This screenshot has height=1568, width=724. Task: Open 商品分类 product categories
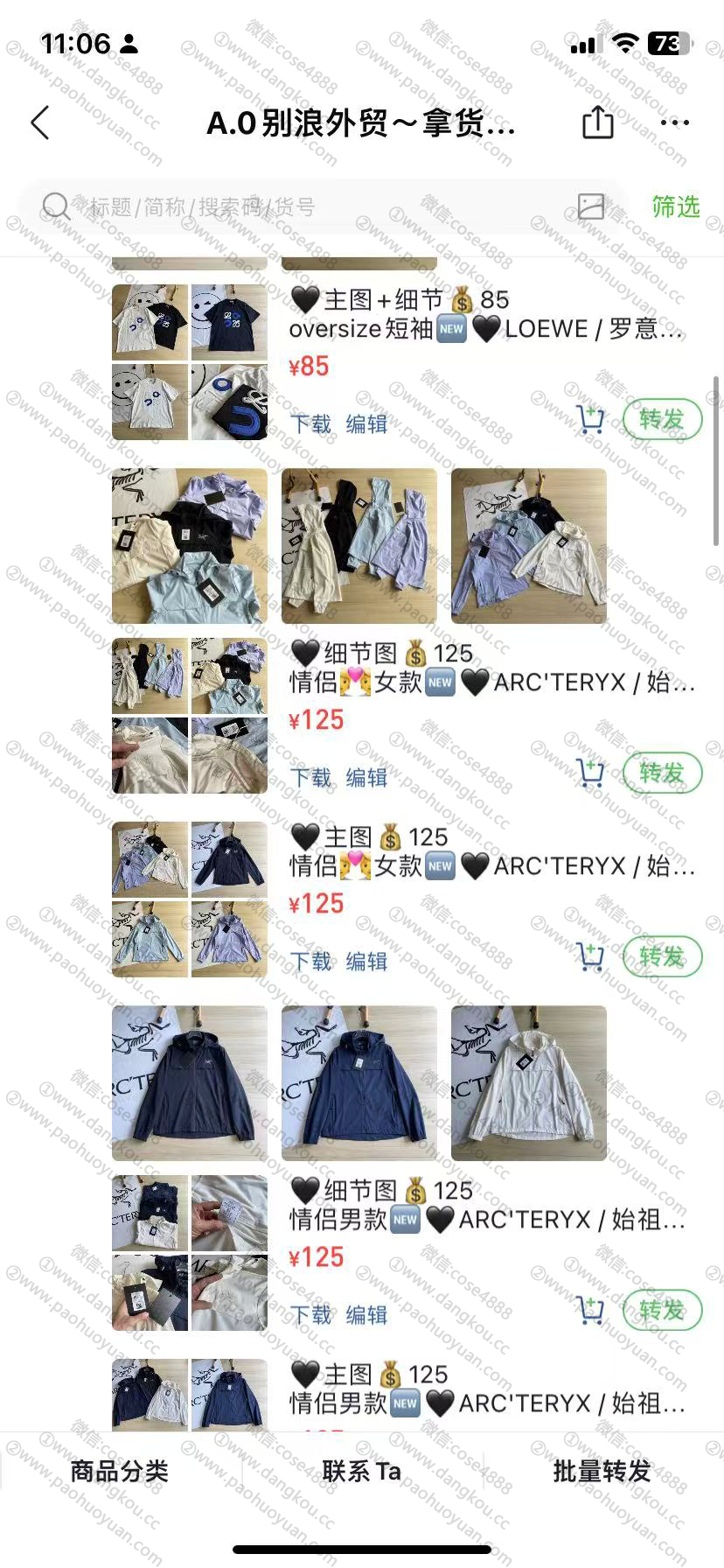(119, 1472)
